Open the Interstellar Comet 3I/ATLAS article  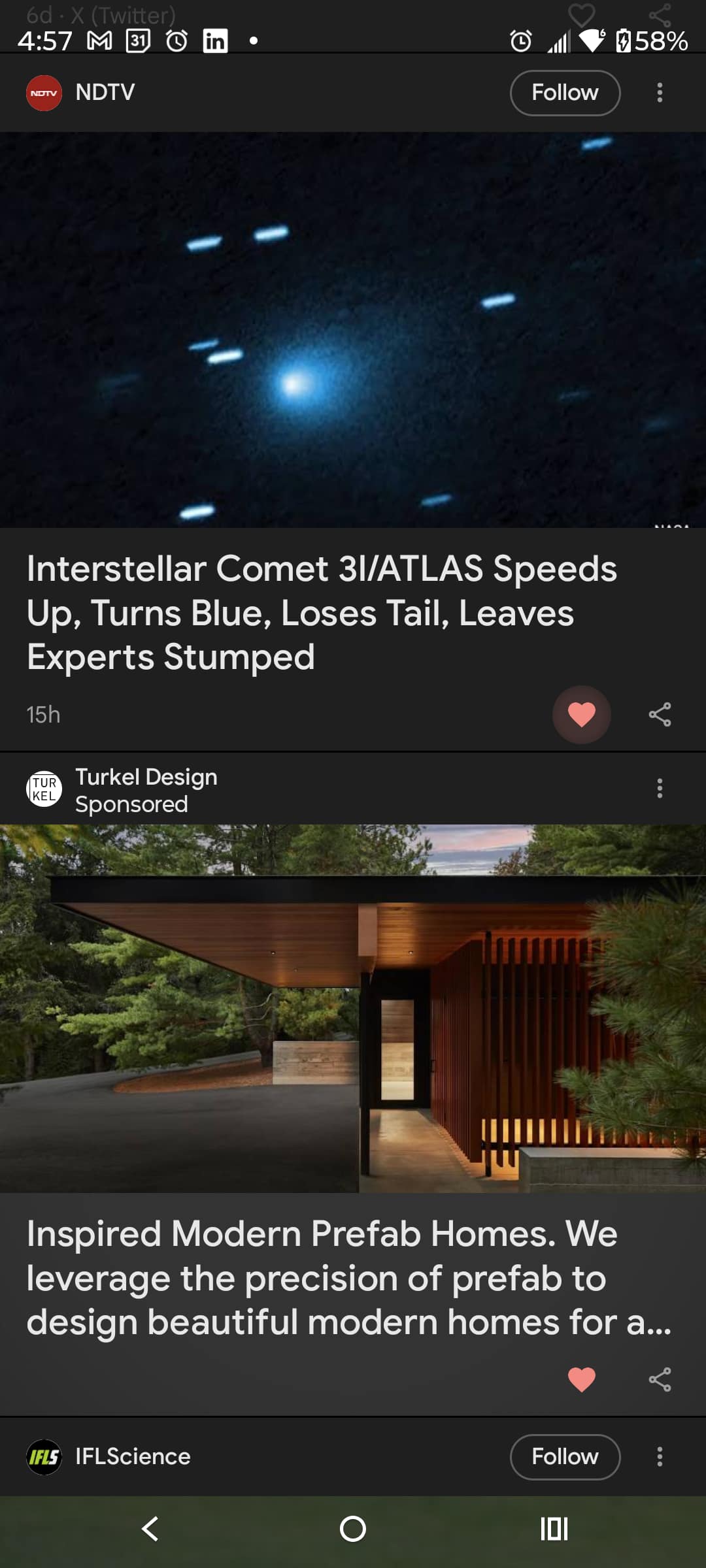point(320,612)
